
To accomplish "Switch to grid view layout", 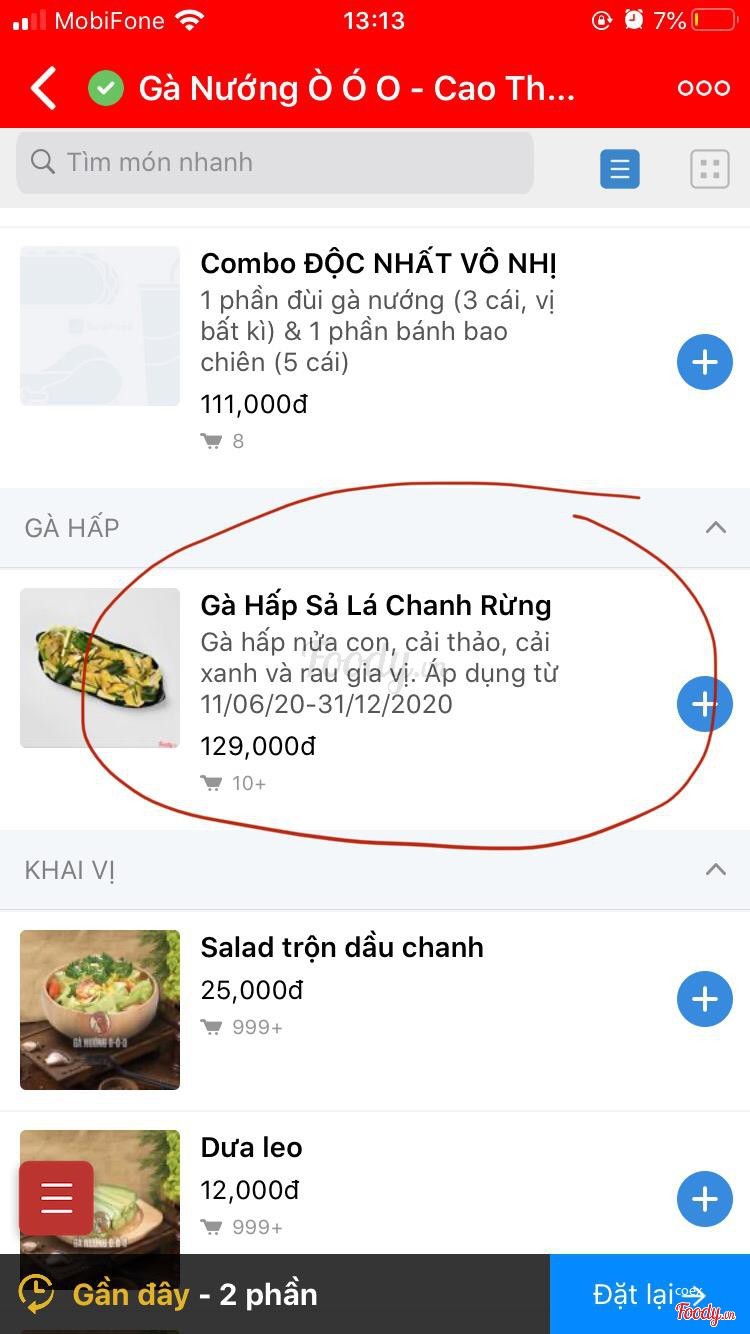I will point(710,169).
